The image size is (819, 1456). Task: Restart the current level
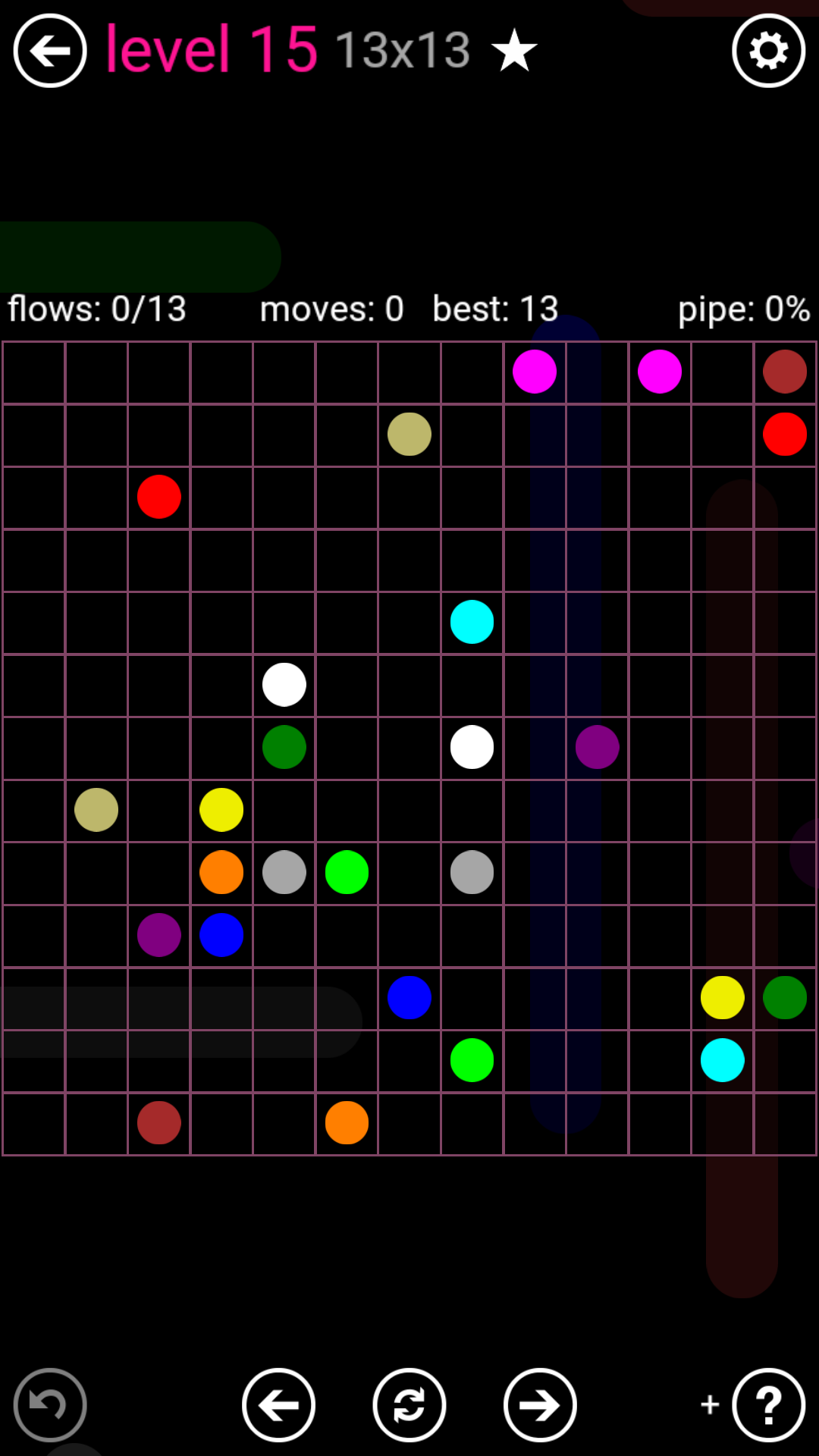pyautogui.click(x=409, y=1404)
